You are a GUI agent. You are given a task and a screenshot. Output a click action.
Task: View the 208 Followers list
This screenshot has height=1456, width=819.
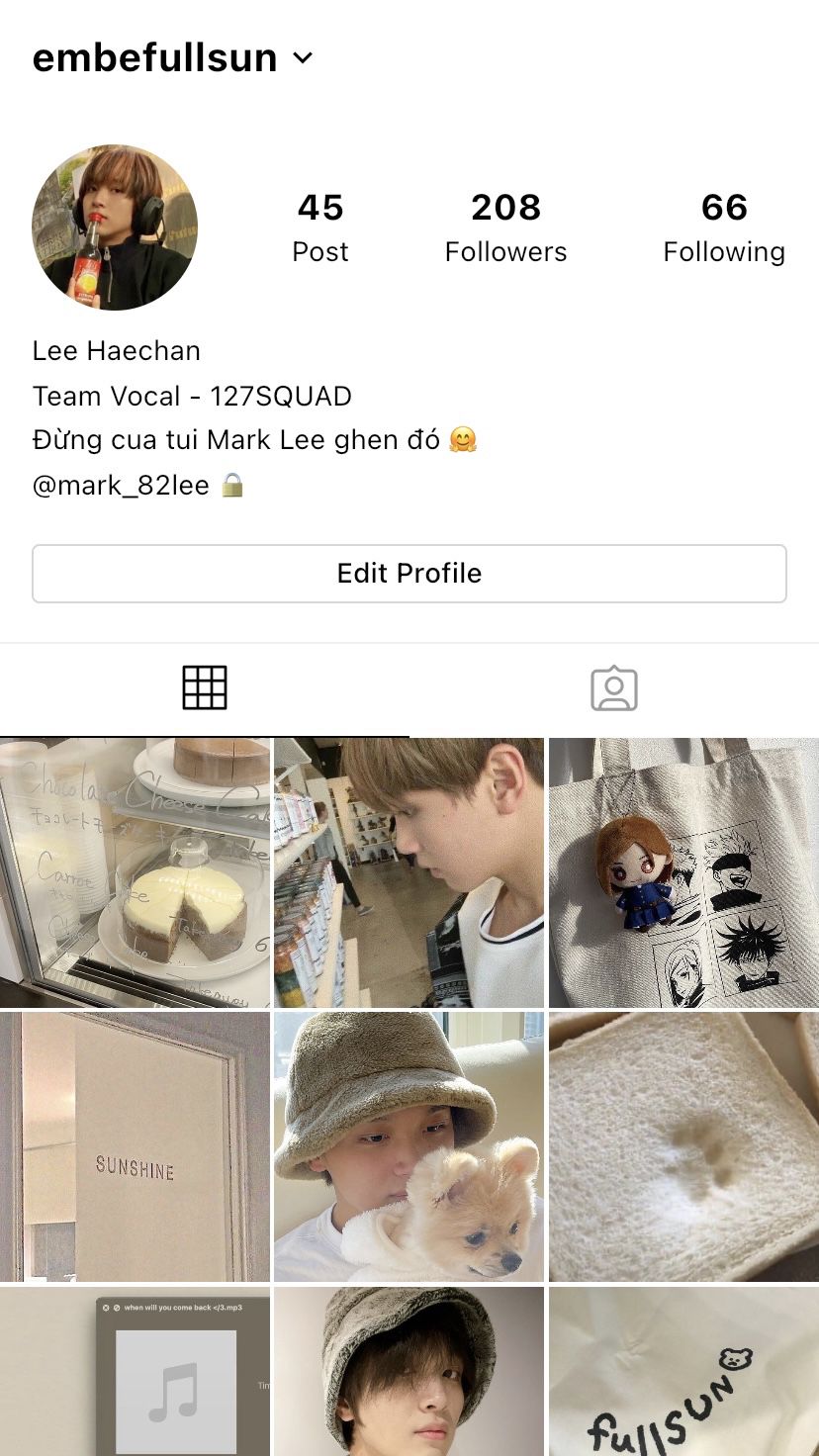(x=505, y=227)
